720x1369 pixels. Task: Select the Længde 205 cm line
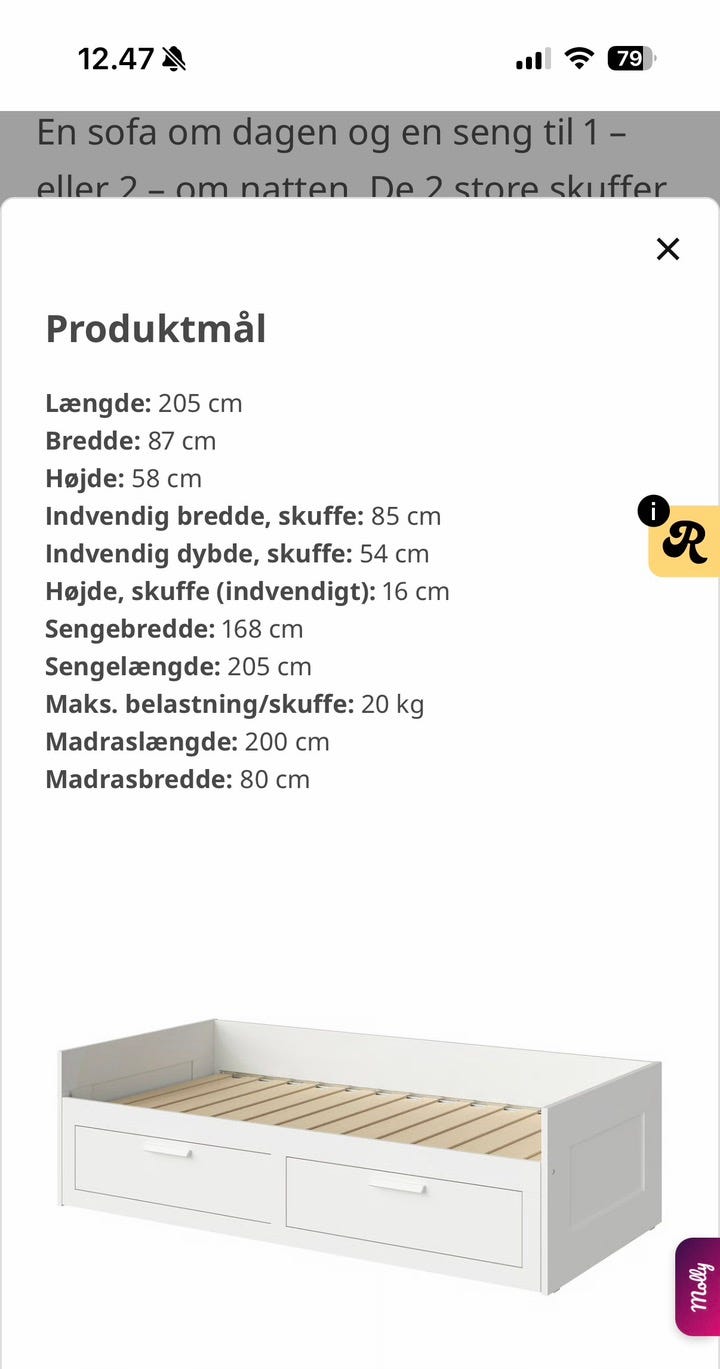click(143, 403)
